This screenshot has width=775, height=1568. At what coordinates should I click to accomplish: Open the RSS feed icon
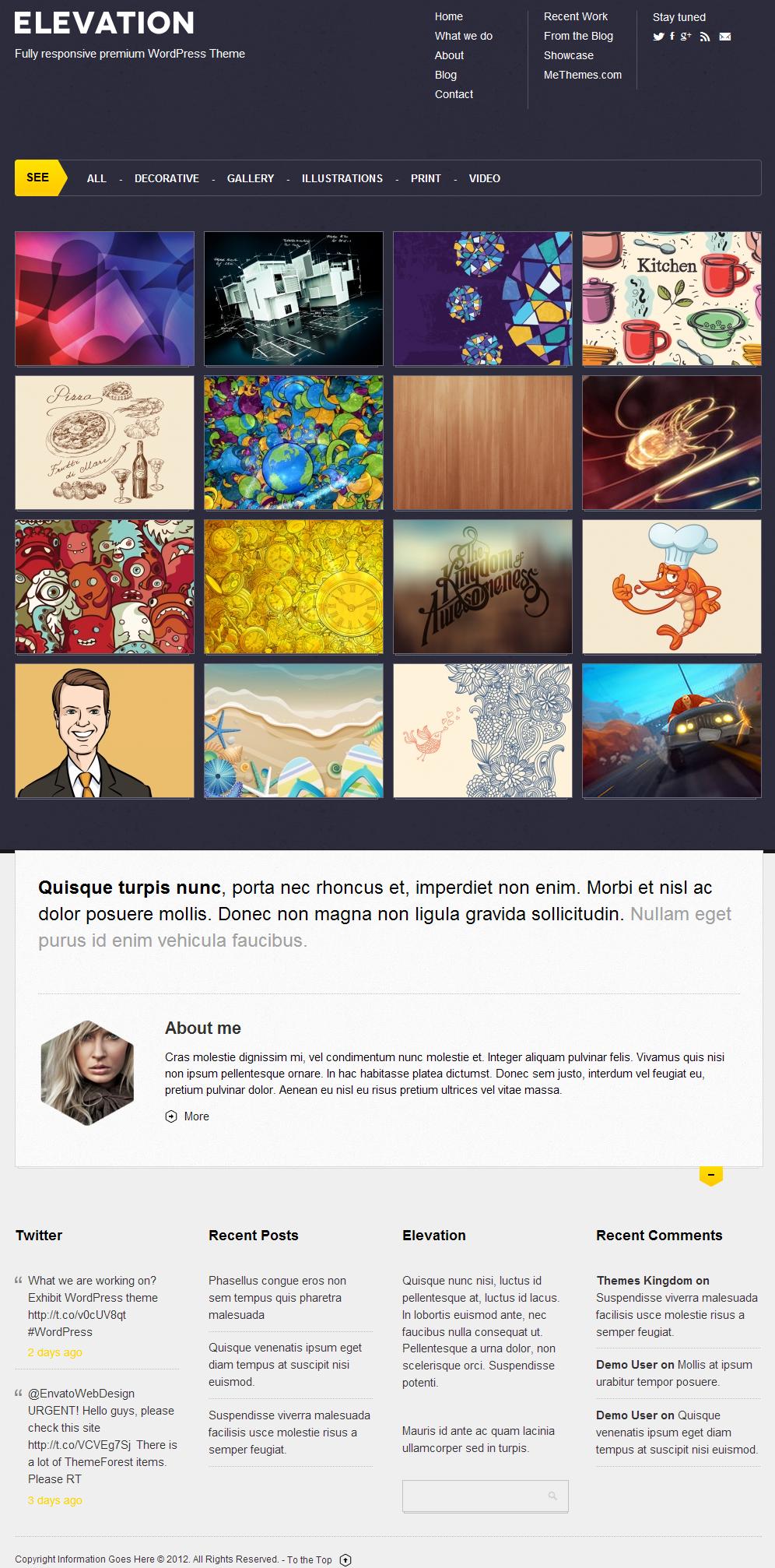pos(705,37)
